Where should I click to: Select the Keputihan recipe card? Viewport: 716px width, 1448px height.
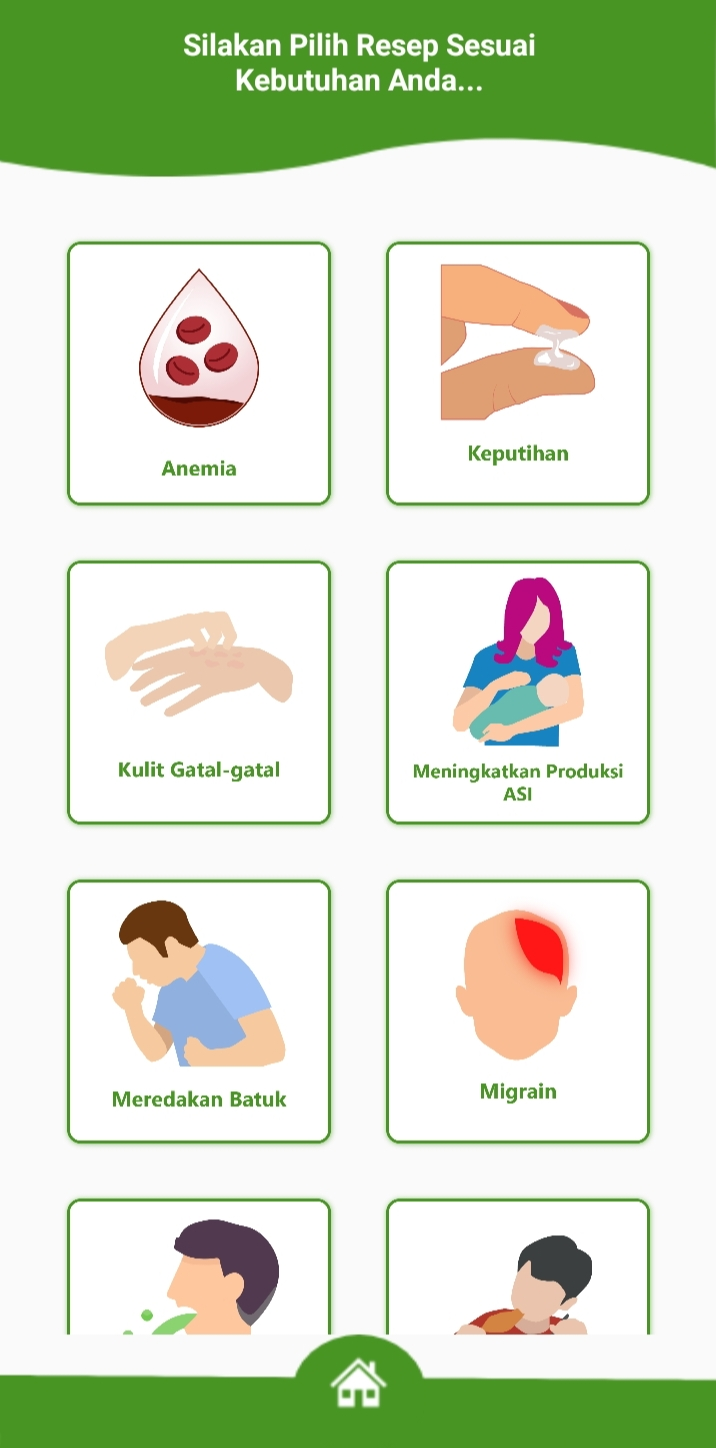(x=518, y=374)
